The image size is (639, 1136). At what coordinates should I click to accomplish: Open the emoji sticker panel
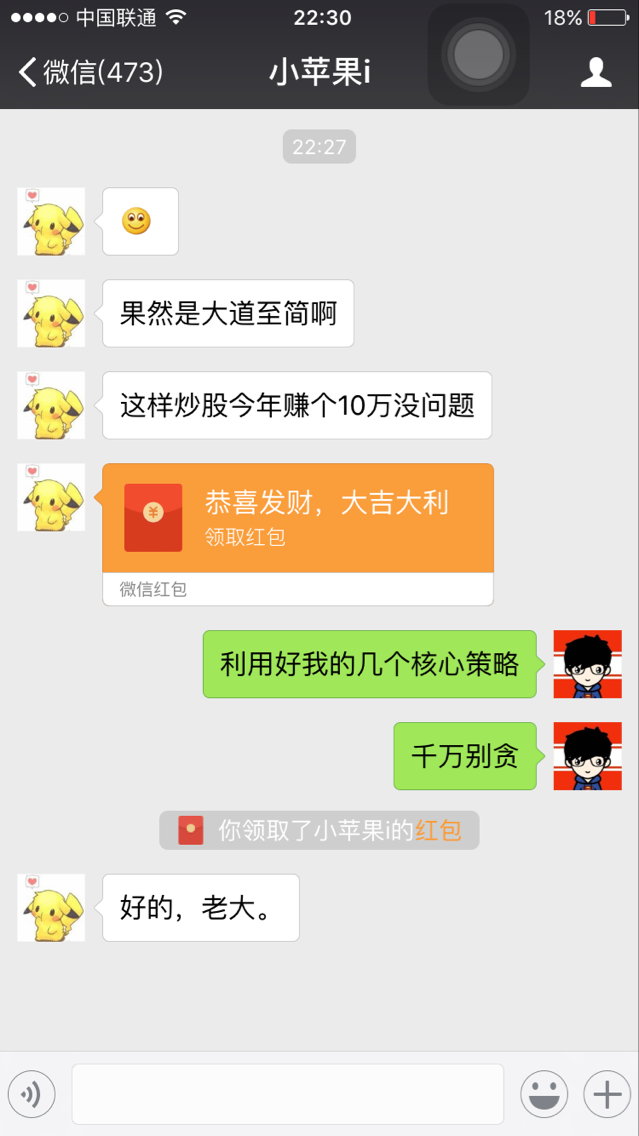544,1094
